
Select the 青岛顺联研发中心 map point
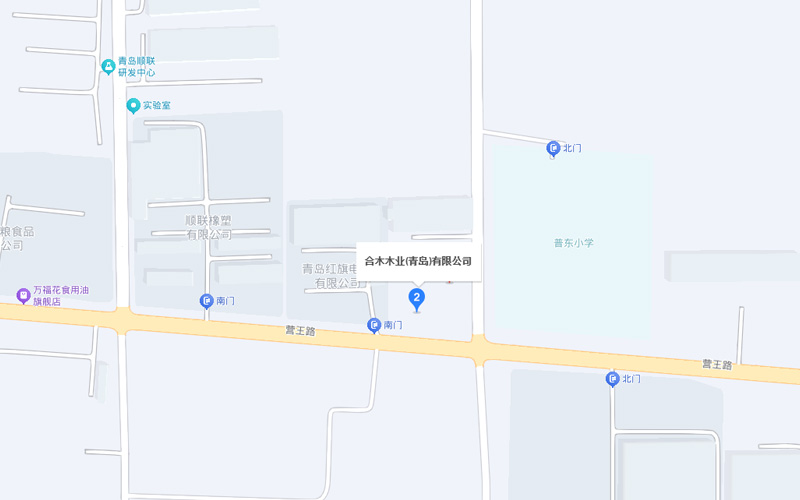[x=108, y=67]
